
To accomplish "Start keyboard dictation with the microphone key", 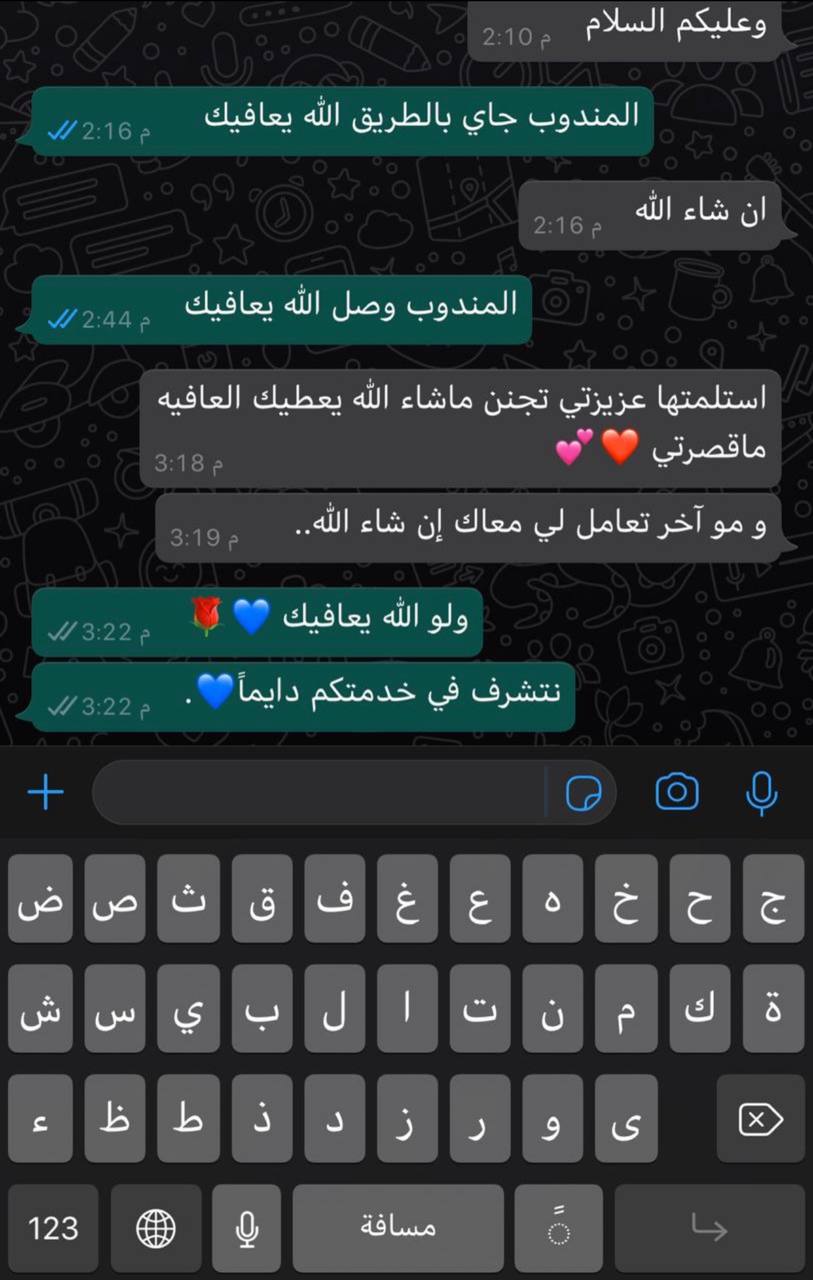I will tap(246, 1228).
